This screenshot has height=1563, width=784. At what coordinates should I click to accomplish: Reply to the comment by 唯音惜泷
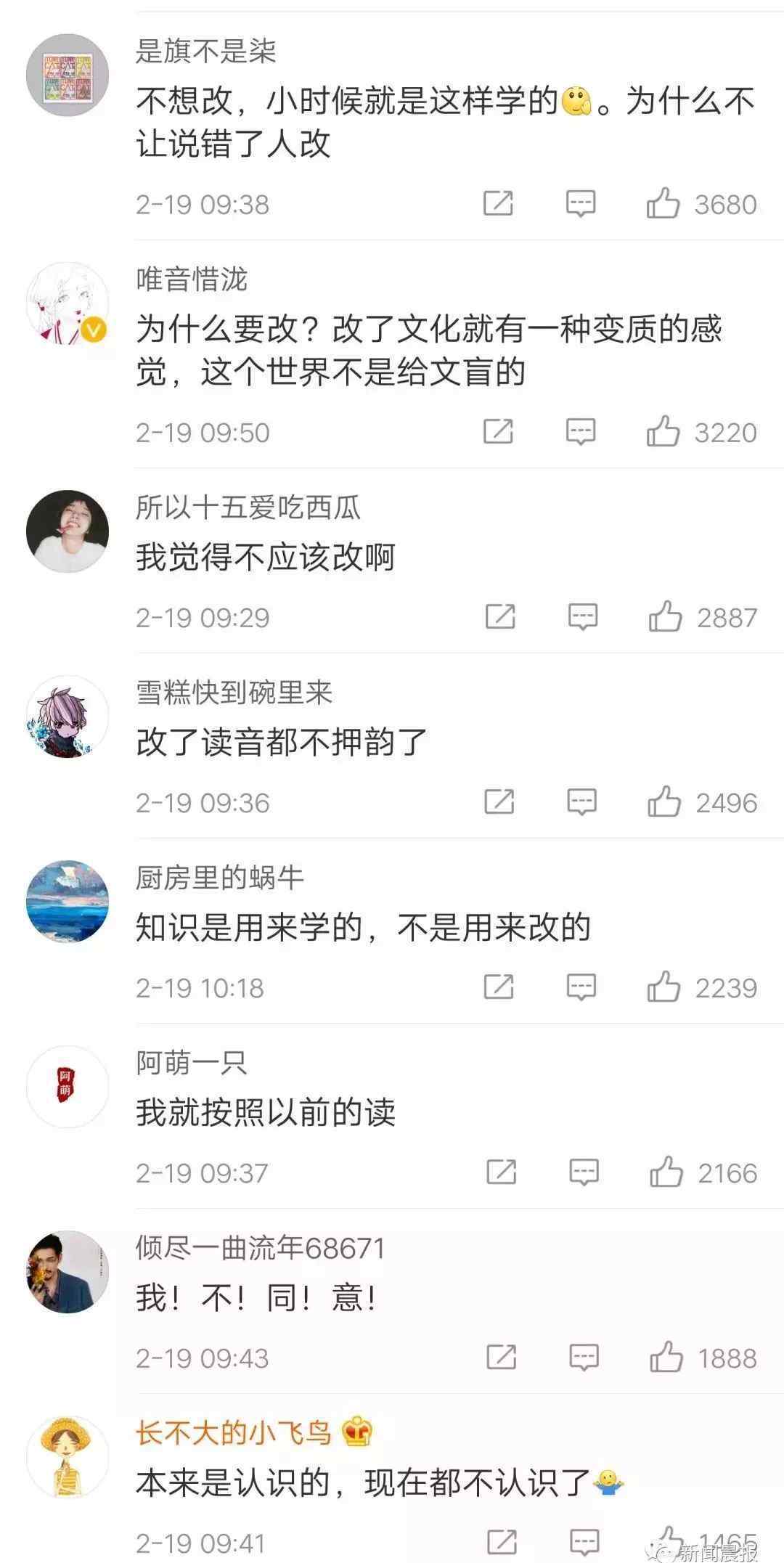(x=581, y=431)
